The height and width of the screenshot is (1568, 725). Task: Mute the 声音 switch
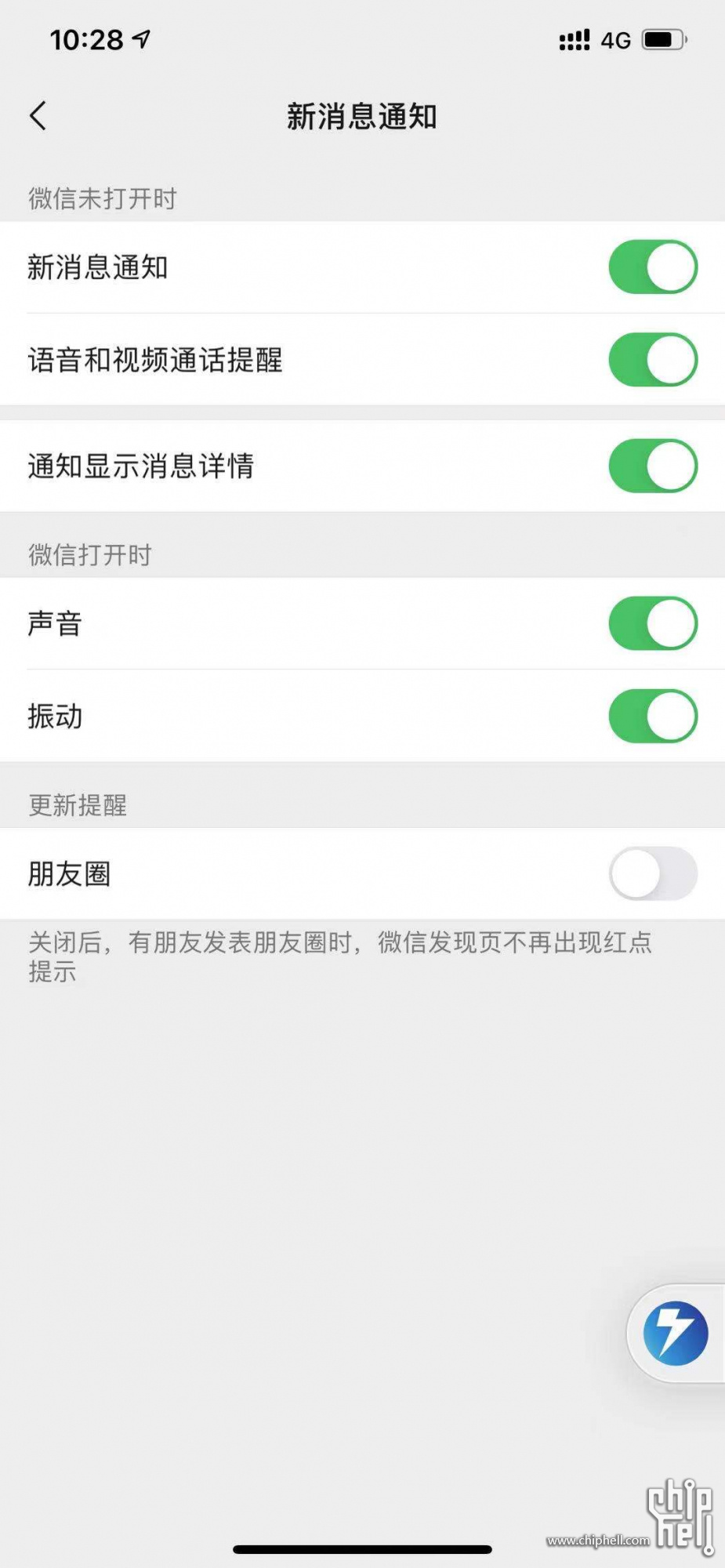653,623
